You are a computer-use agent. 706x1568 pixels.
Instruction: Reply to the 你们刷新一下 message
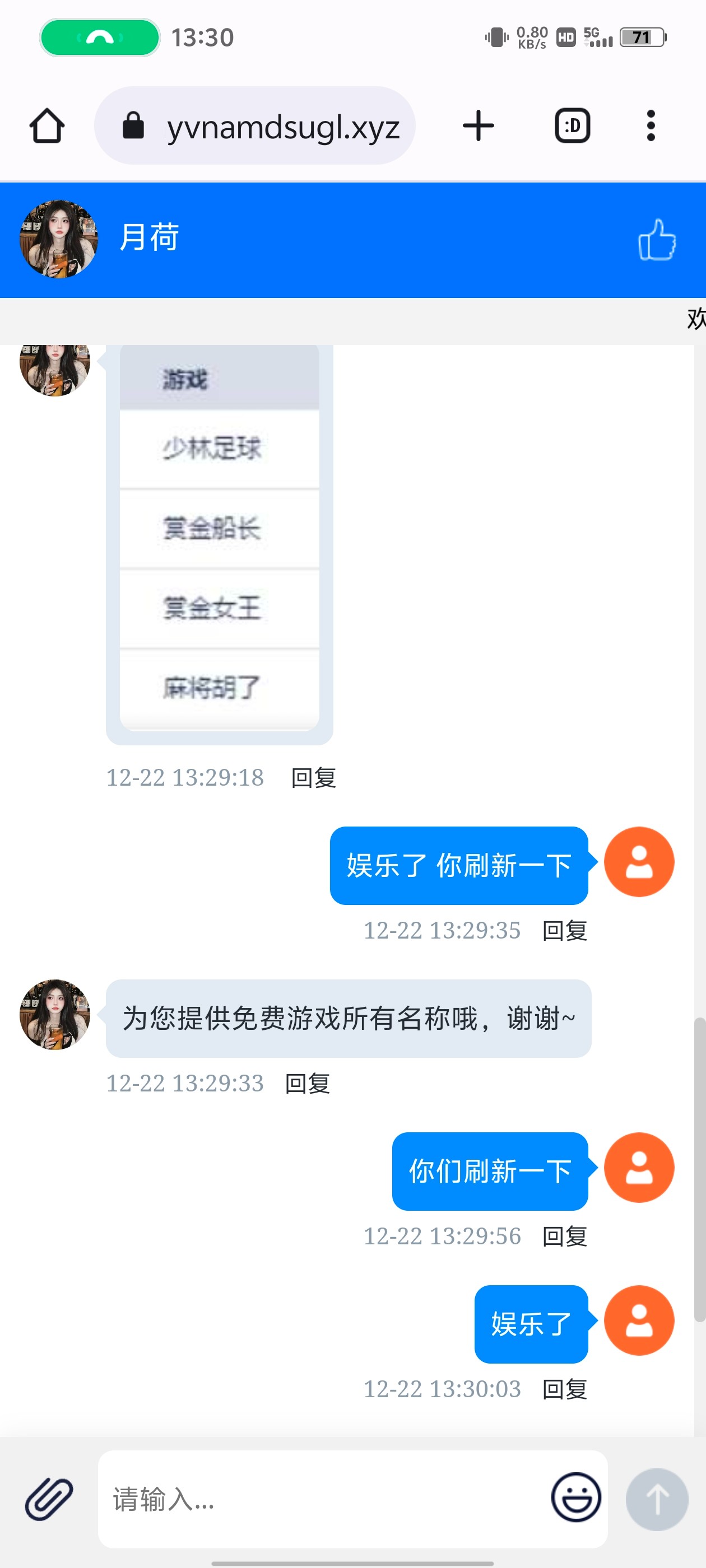pyautogui.click(x=565, y=1236)
